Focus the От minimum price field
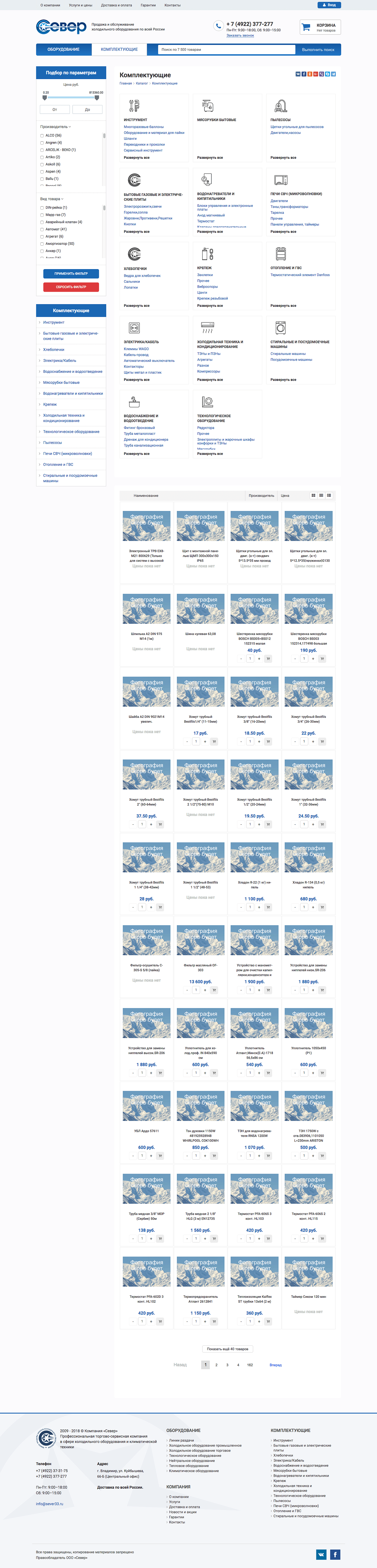377x1568 pixels. 54,109
